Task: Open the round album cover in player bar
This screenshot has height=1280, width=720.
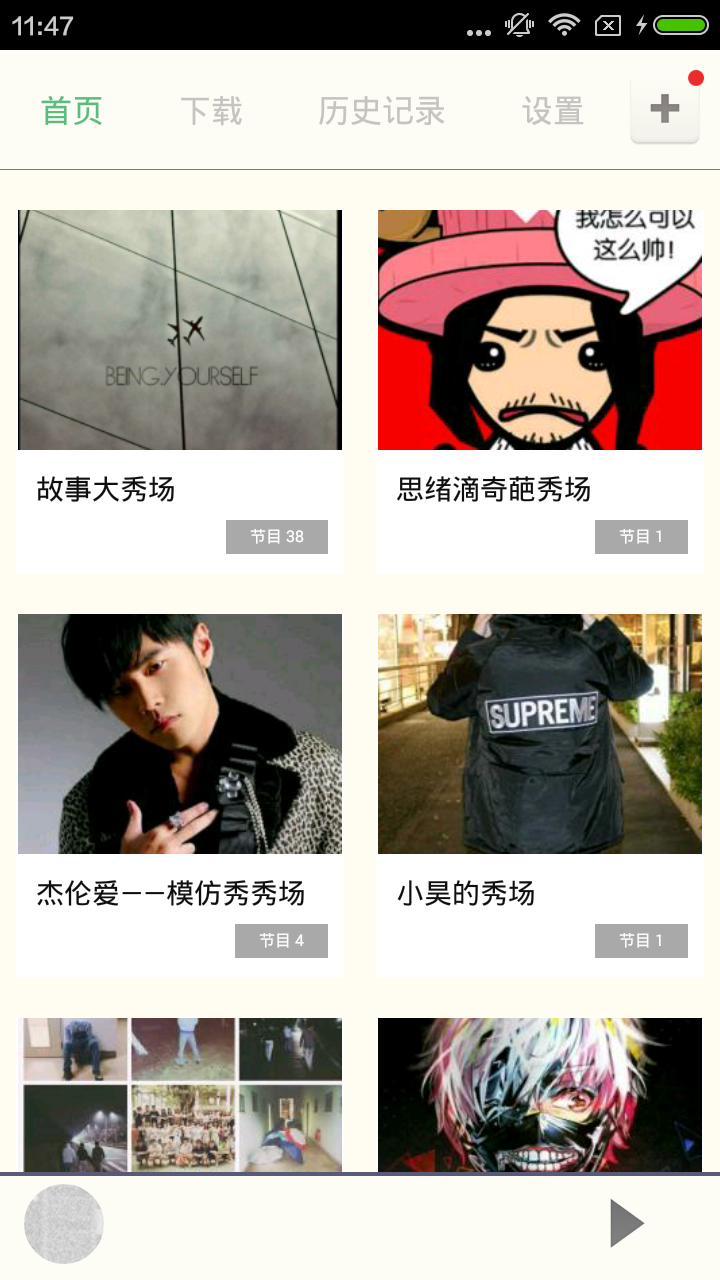Action: click(64, 1224)
